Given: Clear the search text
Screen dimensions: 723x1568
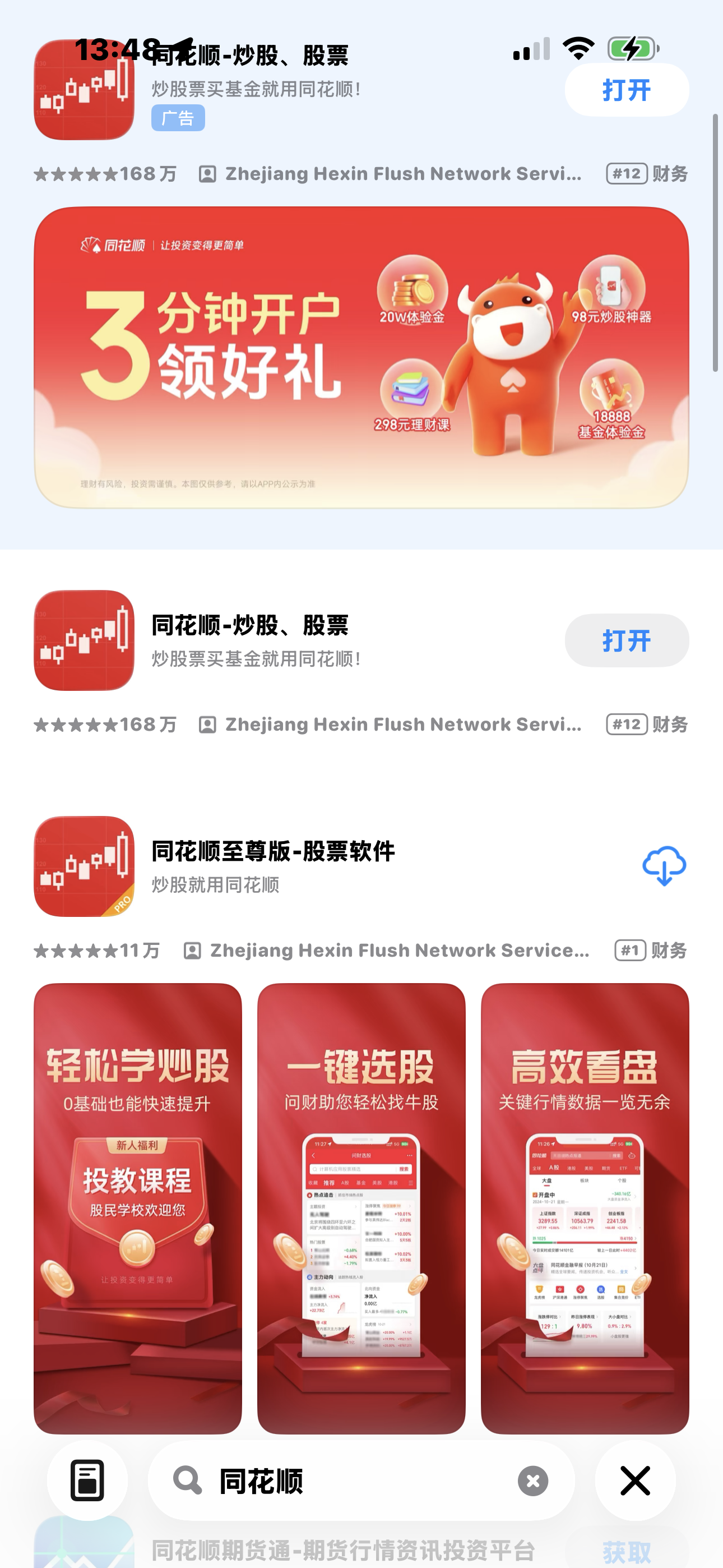Looking at the screenshot, I should click(x=532, y=1481).
